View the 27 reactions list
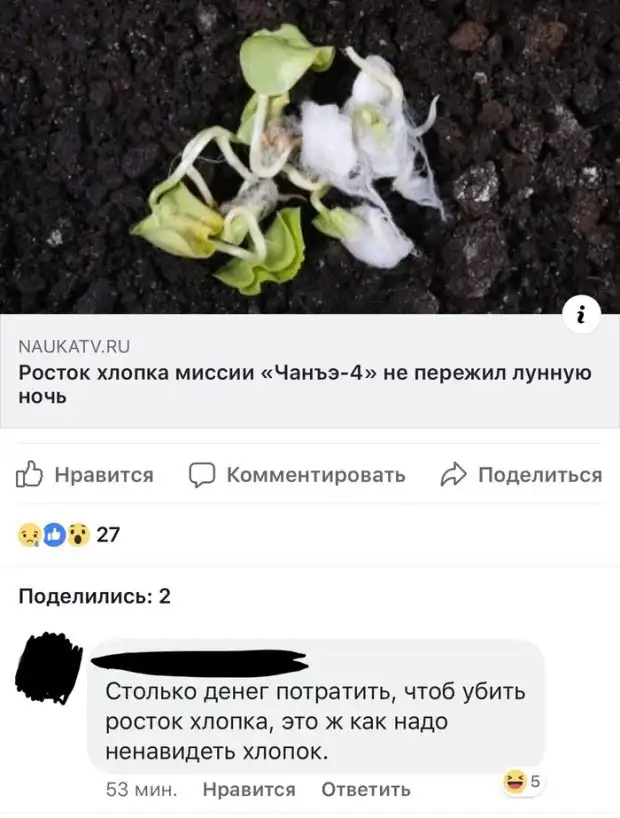The height and width of the screenshot is (818, 620). (x=69, y=534)
